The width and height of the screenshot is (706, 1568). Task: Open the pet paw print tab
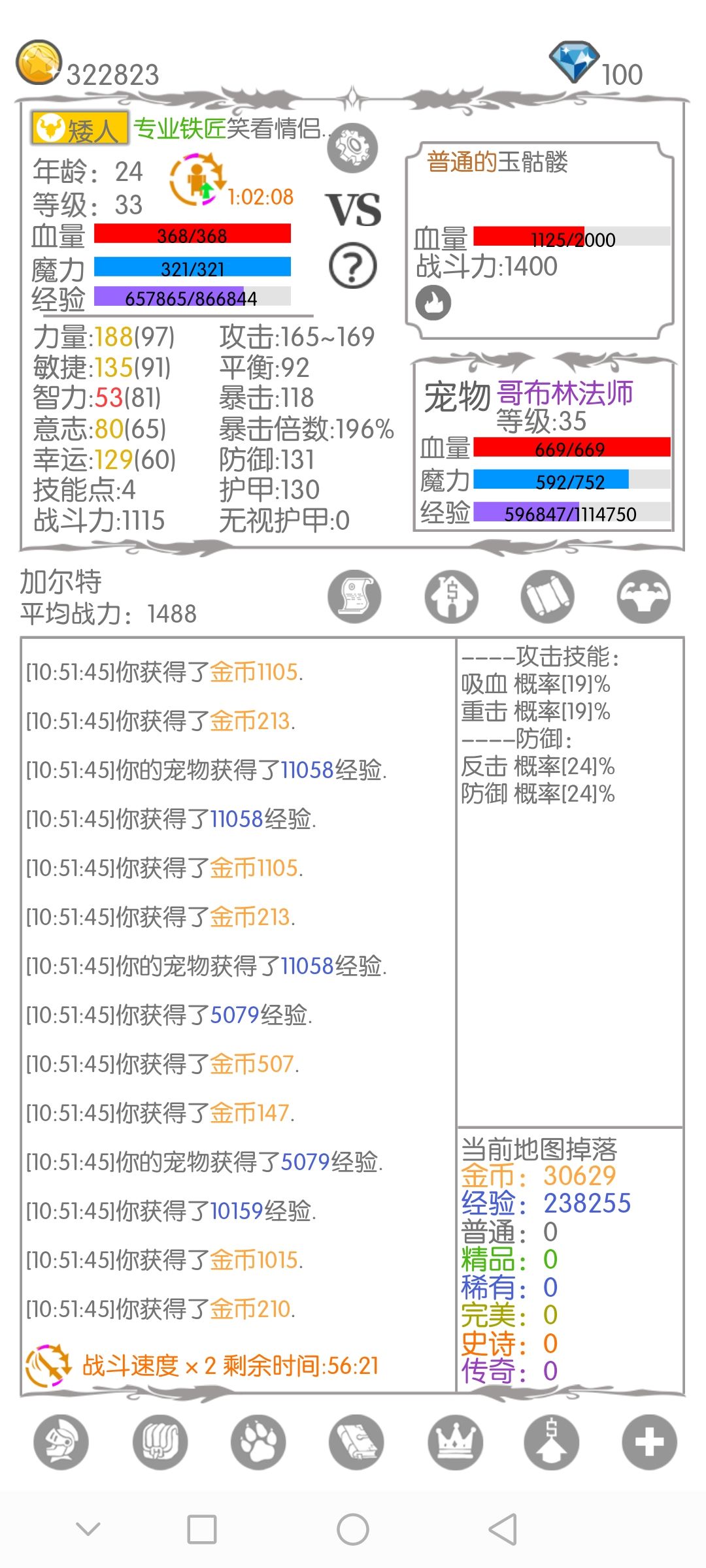258,1443
